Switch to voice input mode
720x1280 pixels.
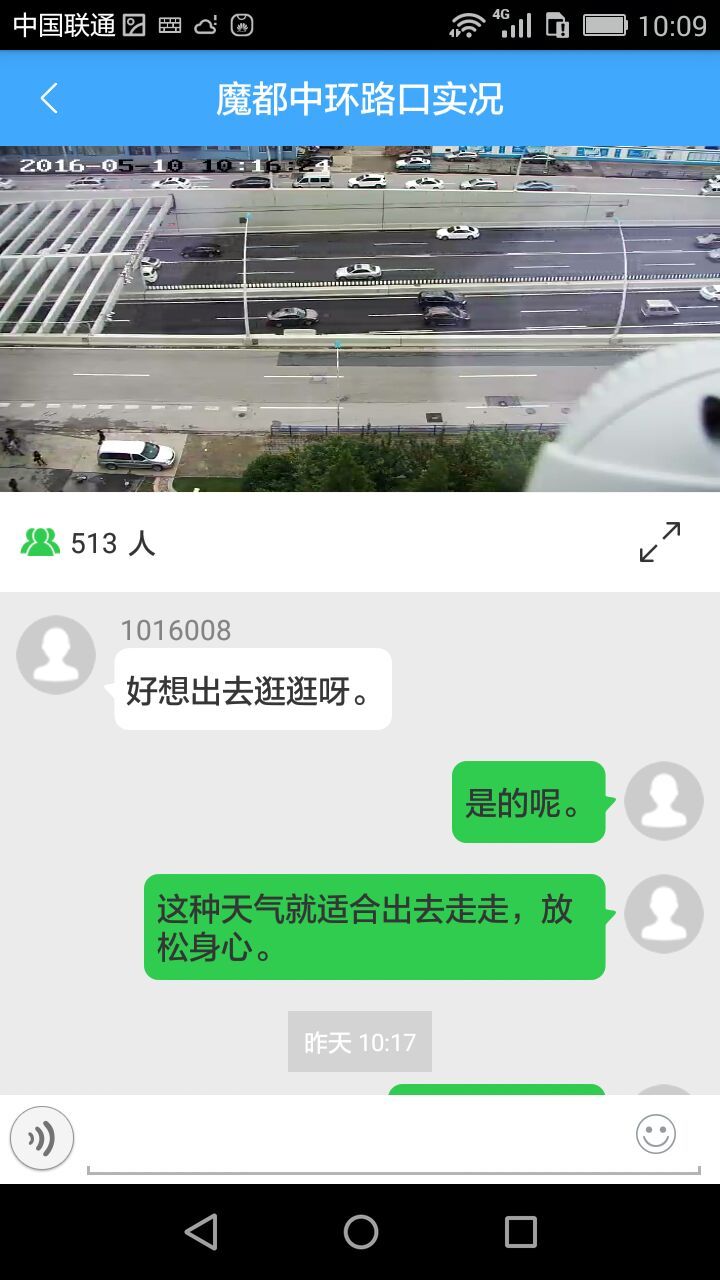42,1138
